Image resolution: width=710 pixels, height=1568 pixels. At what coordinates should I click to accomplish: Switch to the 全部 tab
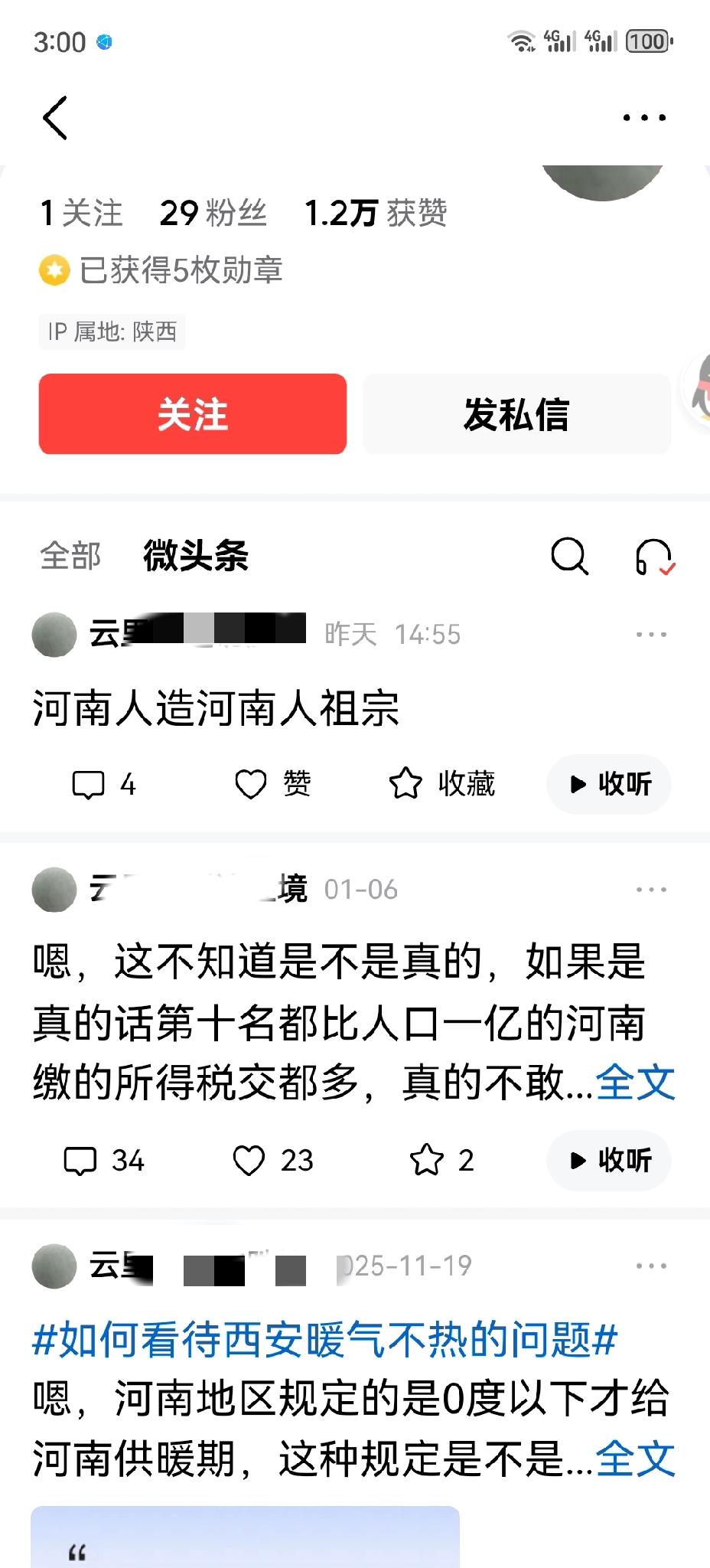coord(70,557)
